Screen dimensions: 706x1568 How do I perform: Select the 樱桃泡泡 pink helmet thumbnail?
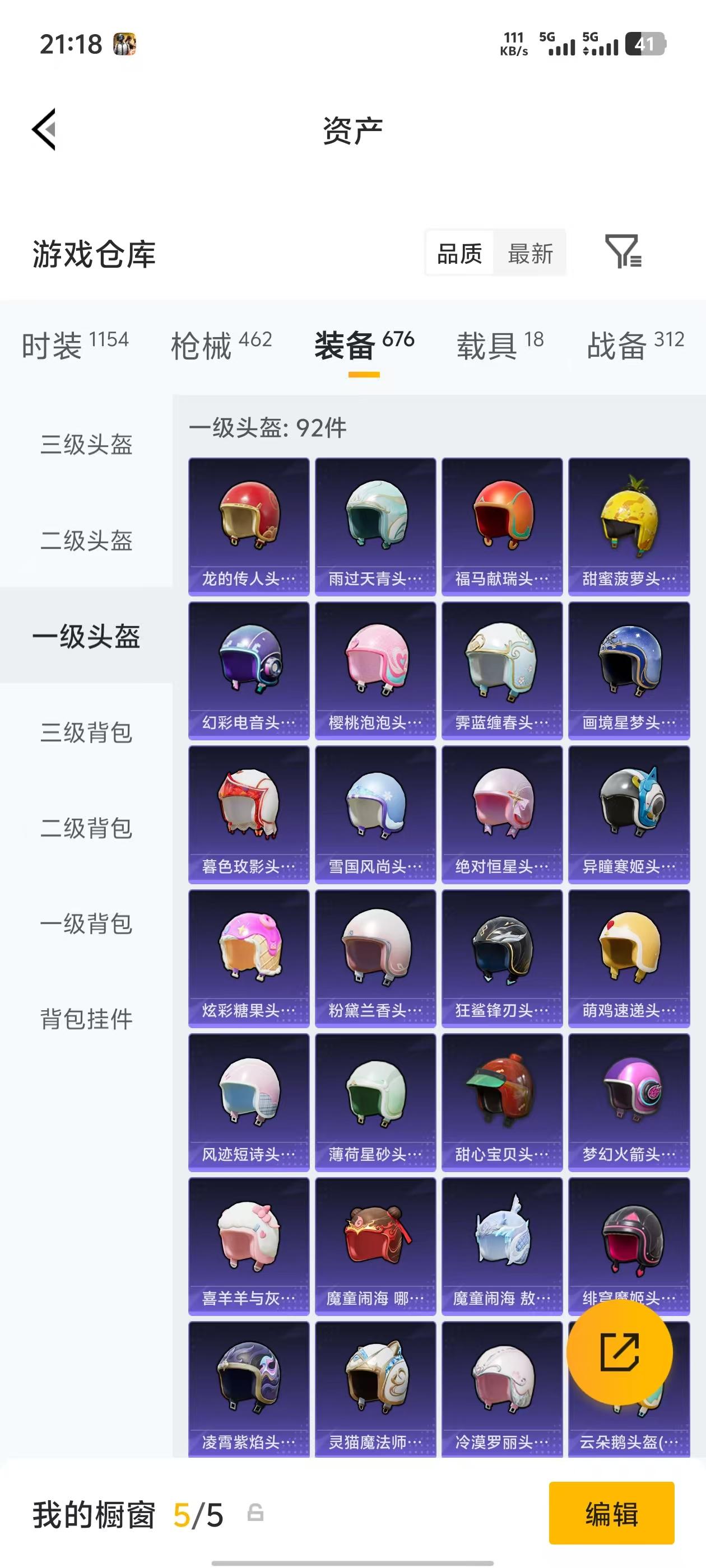375,664
